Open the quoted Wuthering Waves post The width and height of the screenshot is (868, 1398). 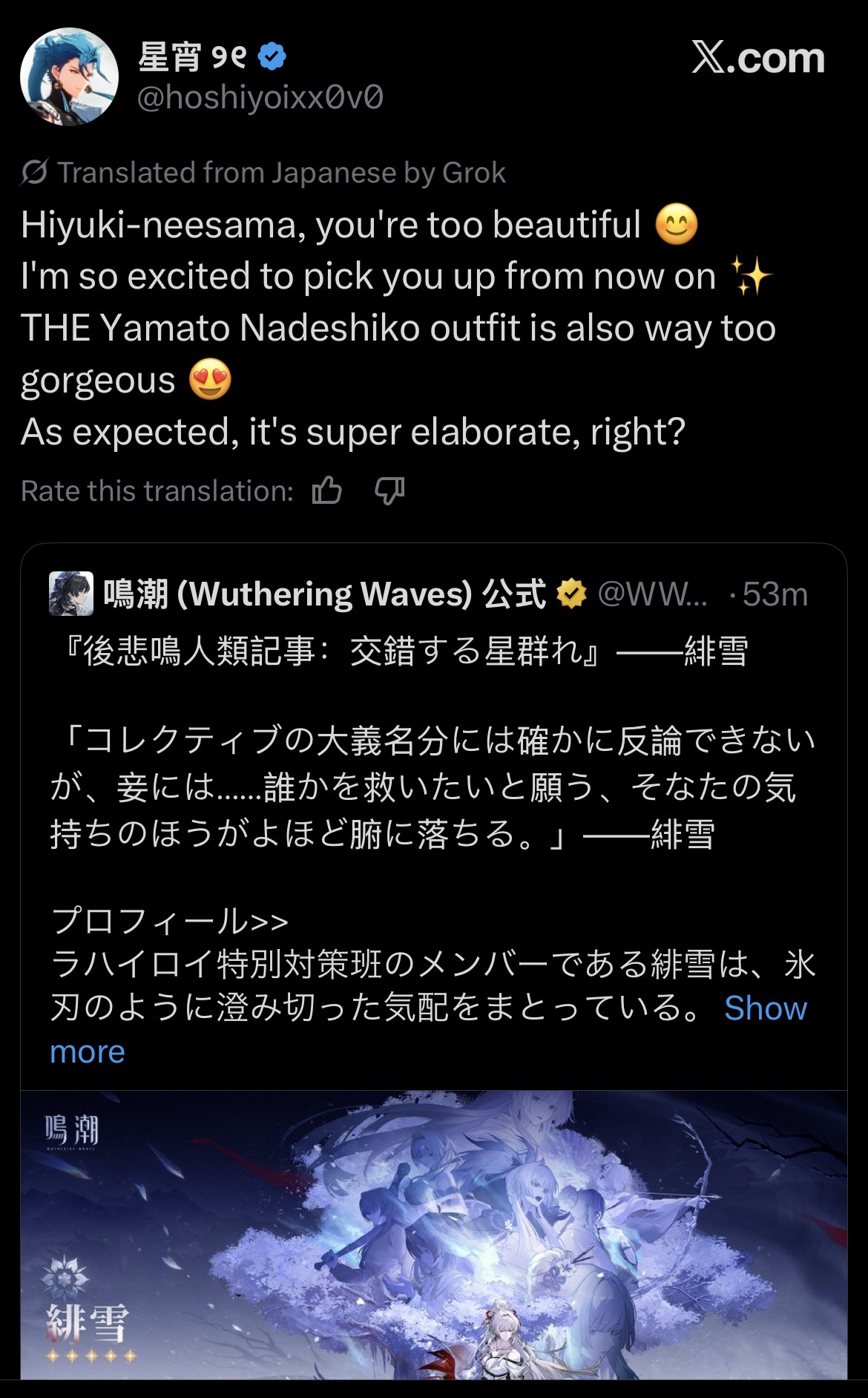[433, 787]
